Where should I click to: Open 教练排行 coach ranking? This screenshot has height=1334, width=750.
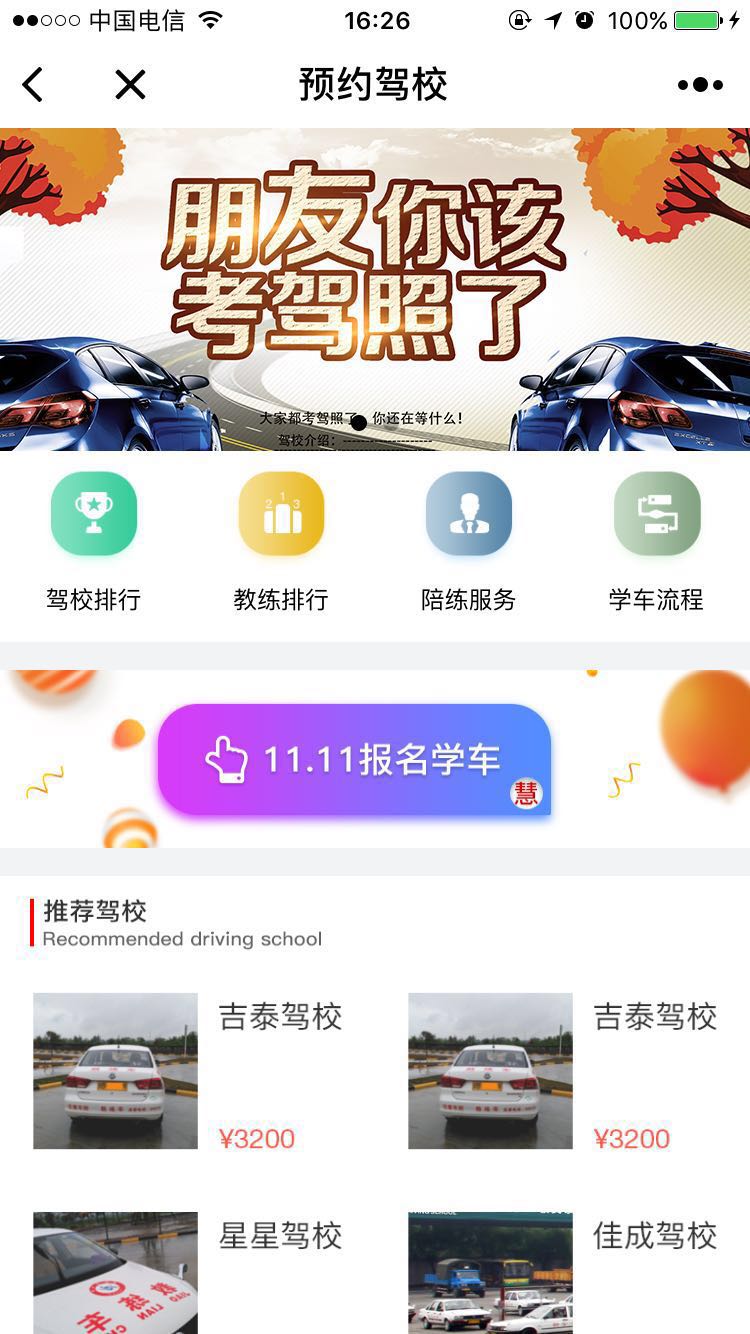[281, 540]
